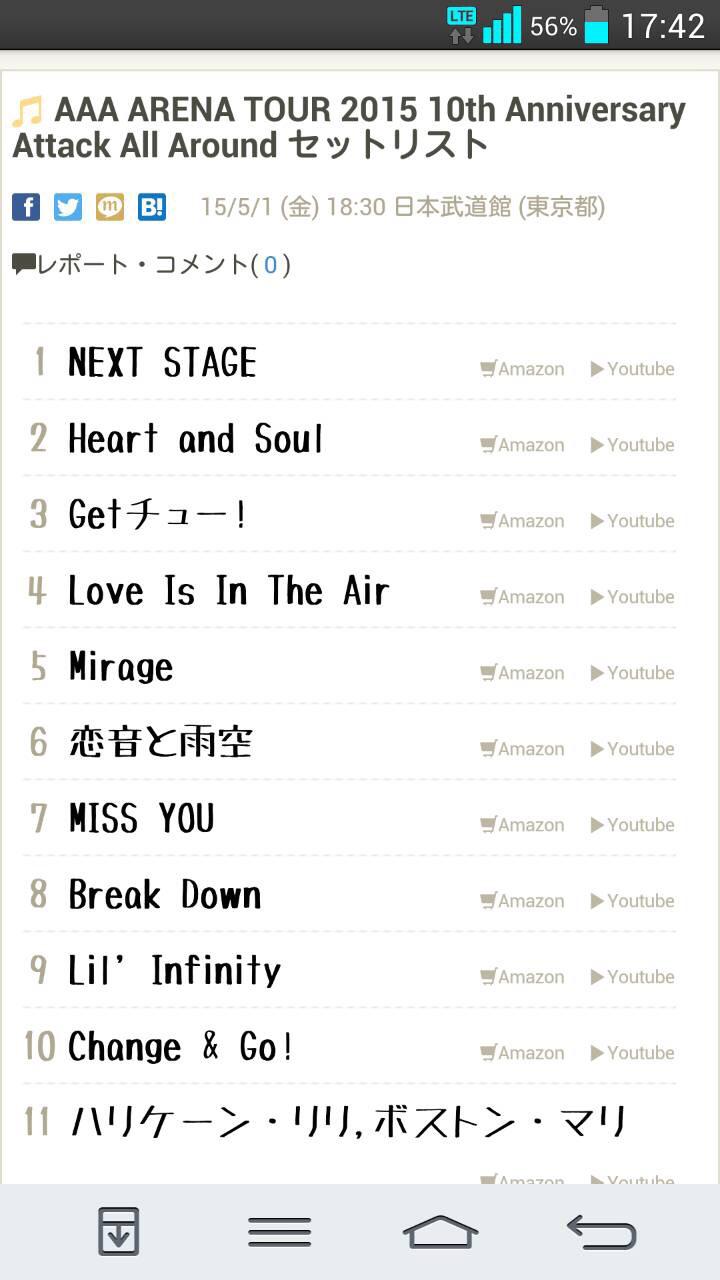Viewport: 720px width, 1280px height.
Task: Go back to the previous page
Action: pos(601,1231)
